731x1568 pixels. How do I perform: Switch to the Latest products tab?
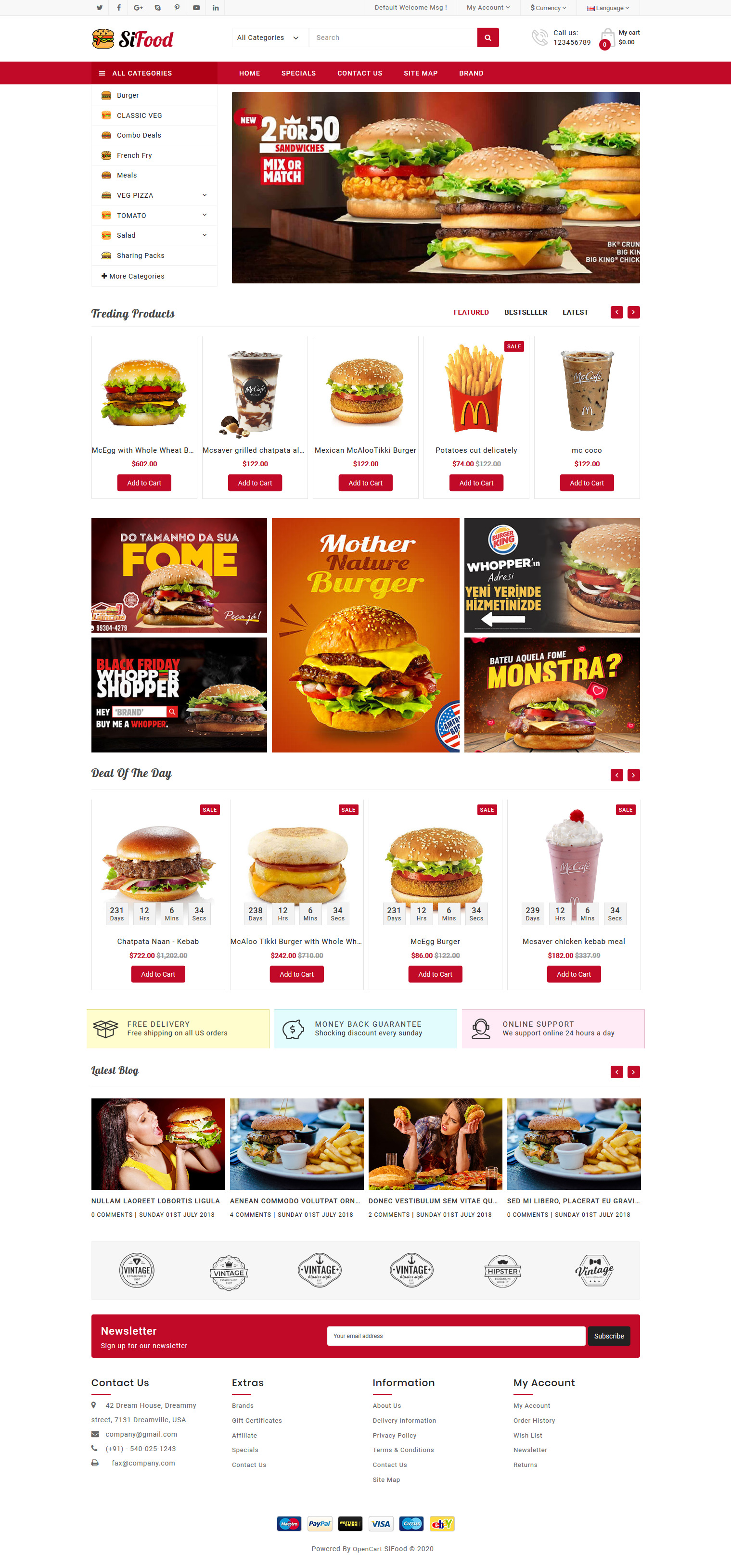pos(575,312)
